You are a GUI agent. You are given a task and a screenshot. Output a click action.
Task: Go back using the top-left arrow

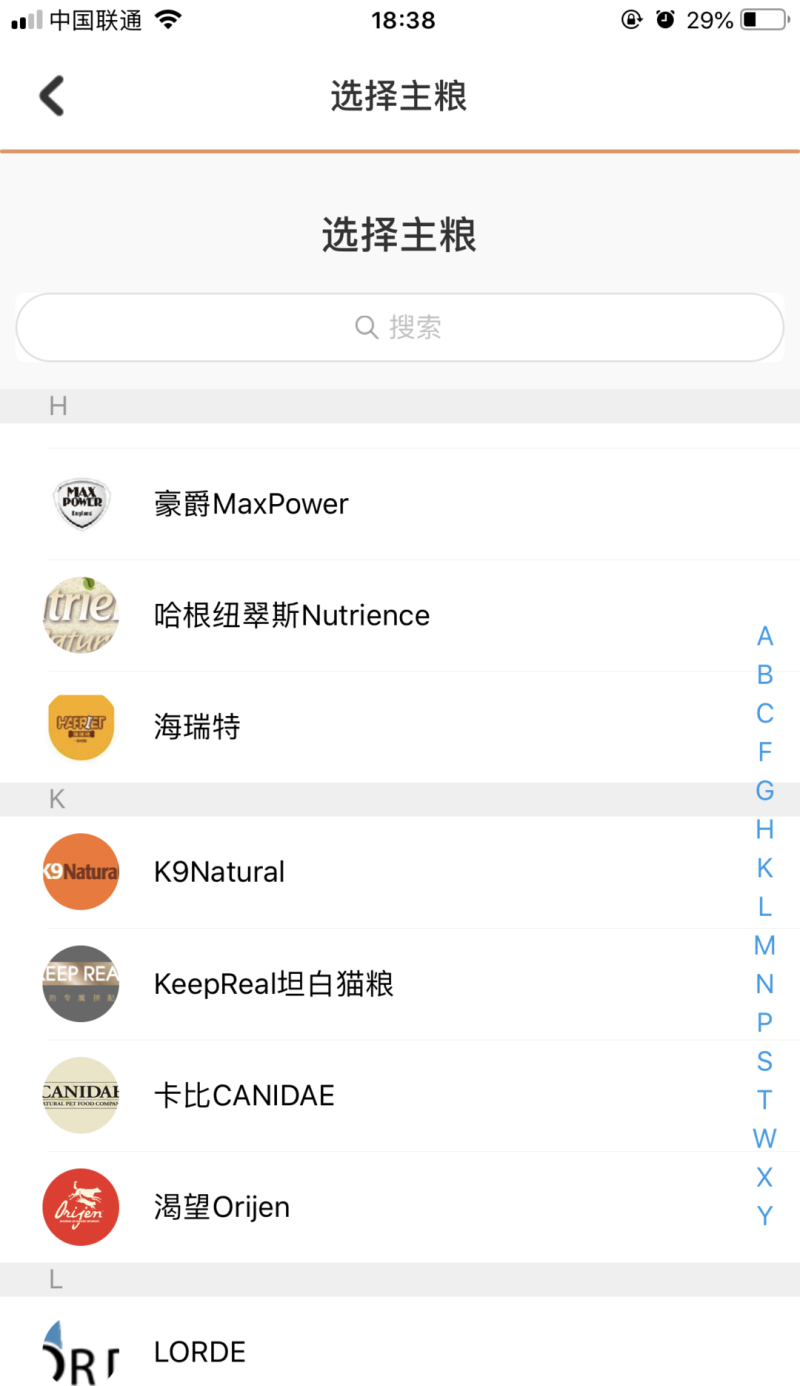(x=52, y=96)
